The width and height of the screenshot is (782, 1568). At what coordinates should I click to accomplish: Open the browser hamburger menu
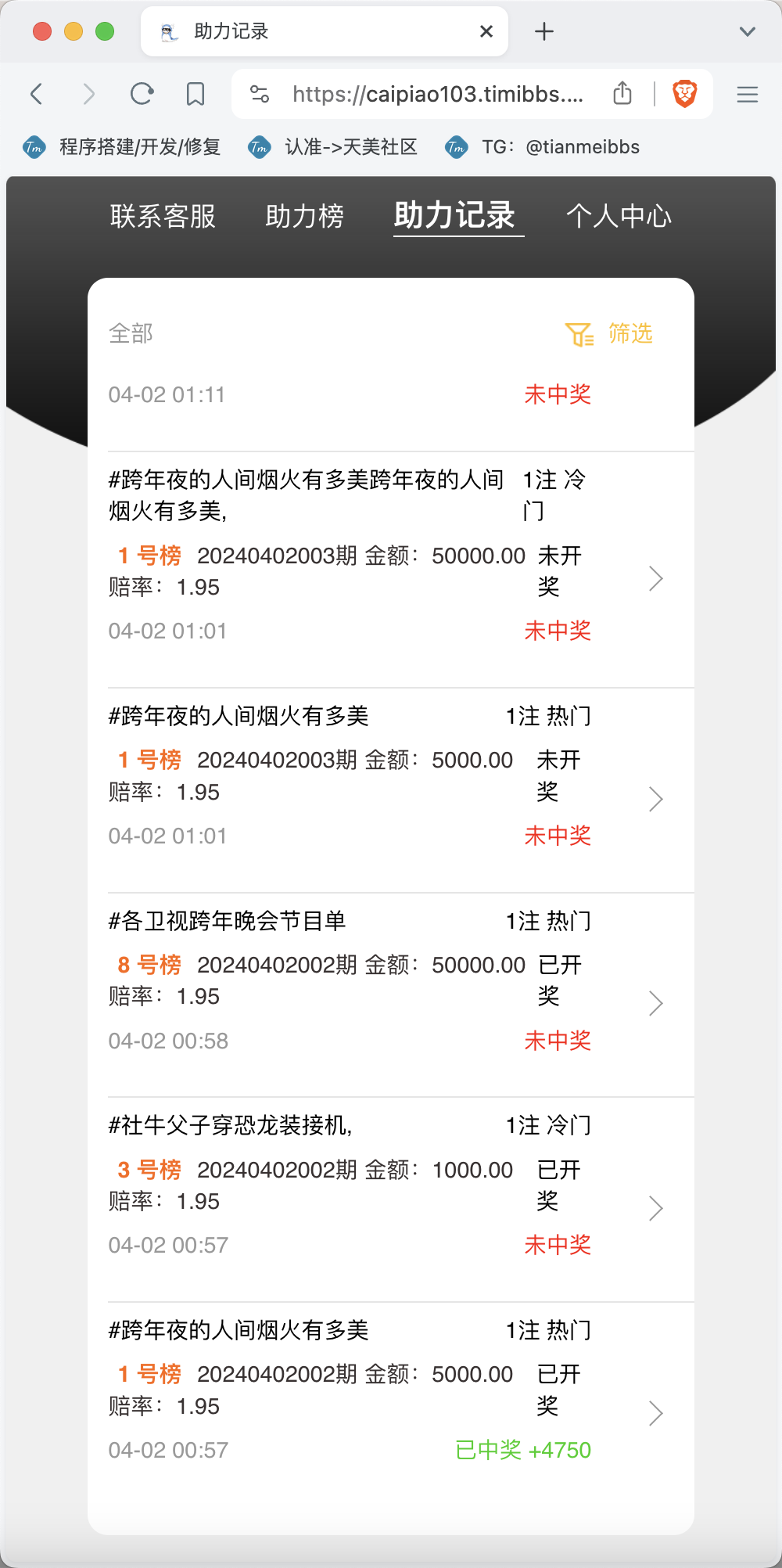tap(748, 95)
